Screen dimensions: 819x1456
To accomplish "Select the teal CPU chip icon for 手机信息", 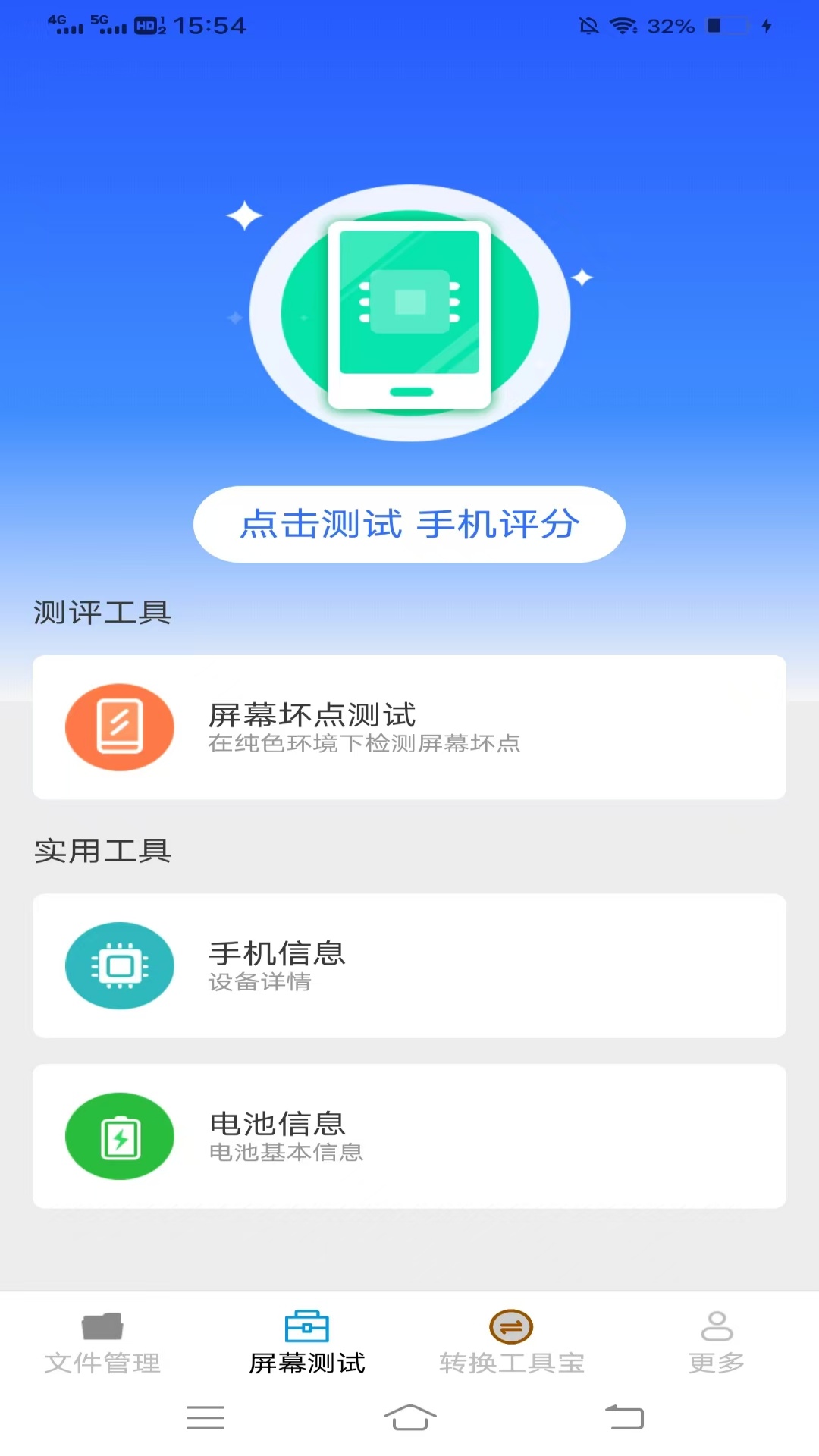I will click(x=120, y=965).
